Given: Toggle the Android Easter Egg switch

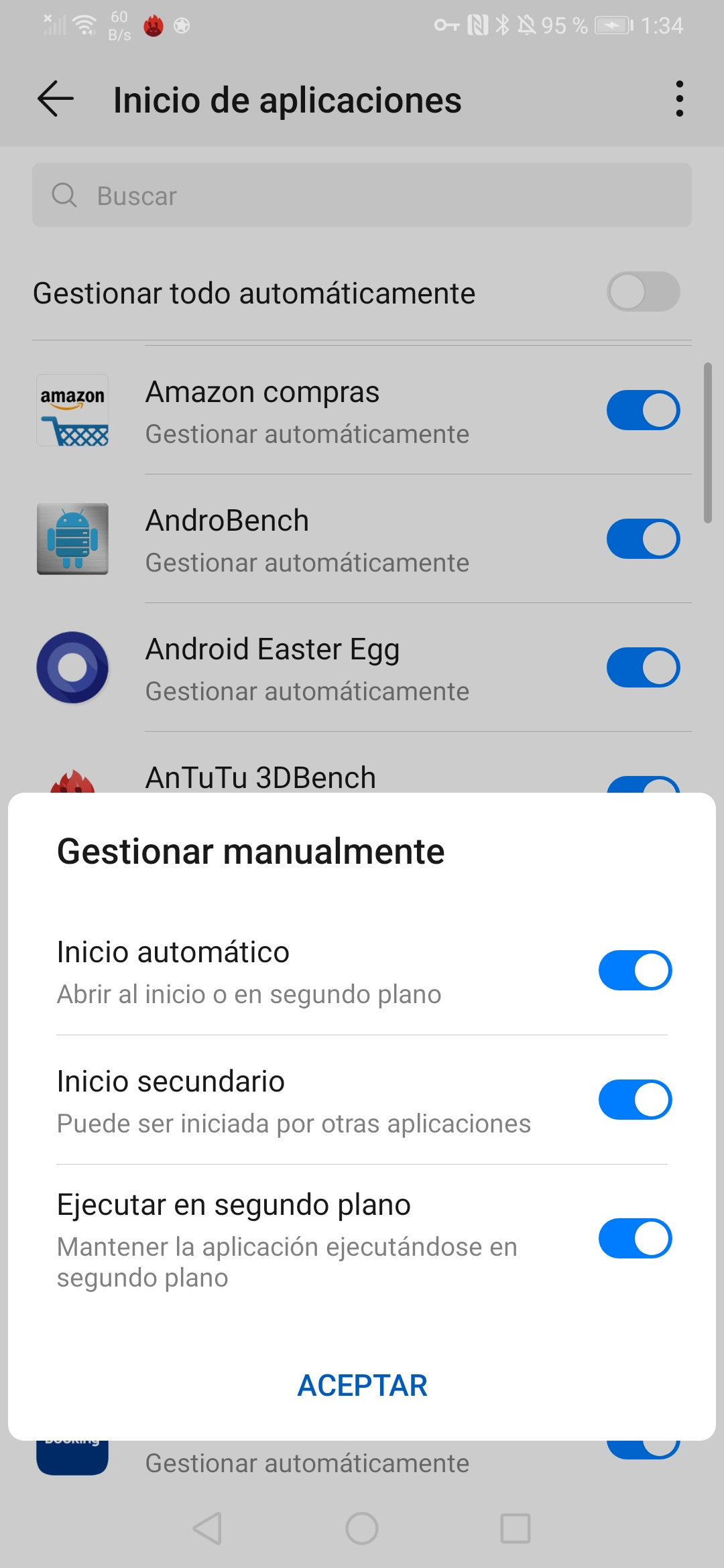Looking at the screenshot, I should (643, 667).
